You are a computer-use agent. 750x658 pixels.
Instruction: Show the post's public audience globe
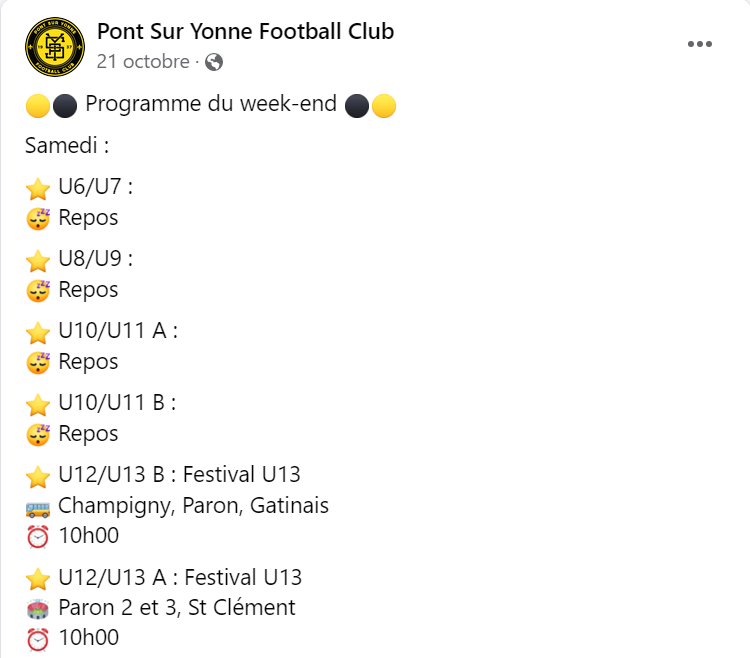[x=214, y=62]
